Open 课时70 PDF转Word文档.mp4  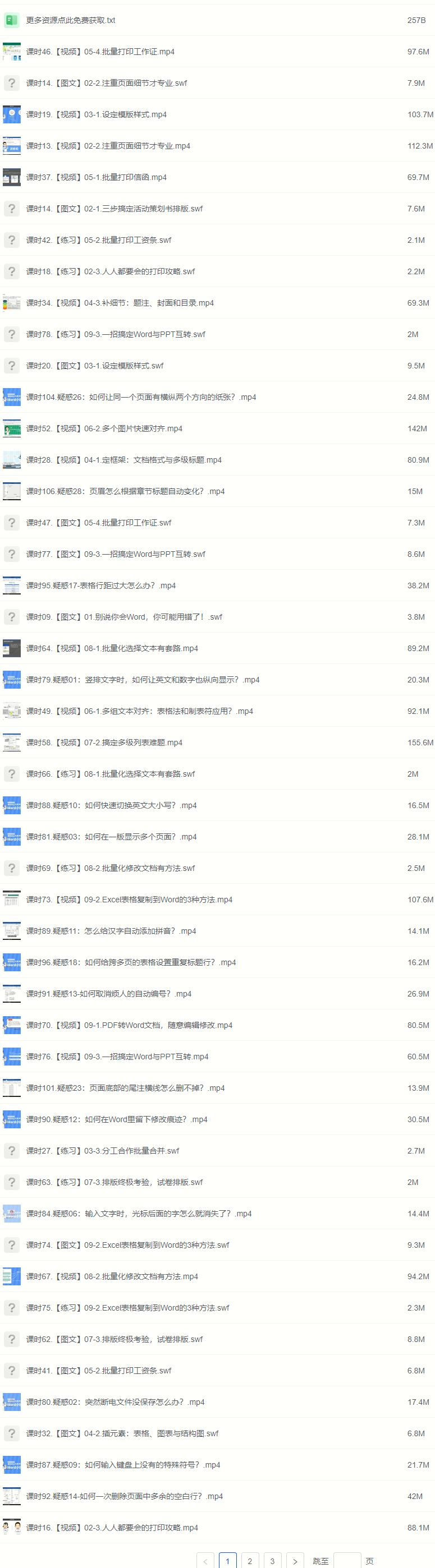click(129, 1025)
